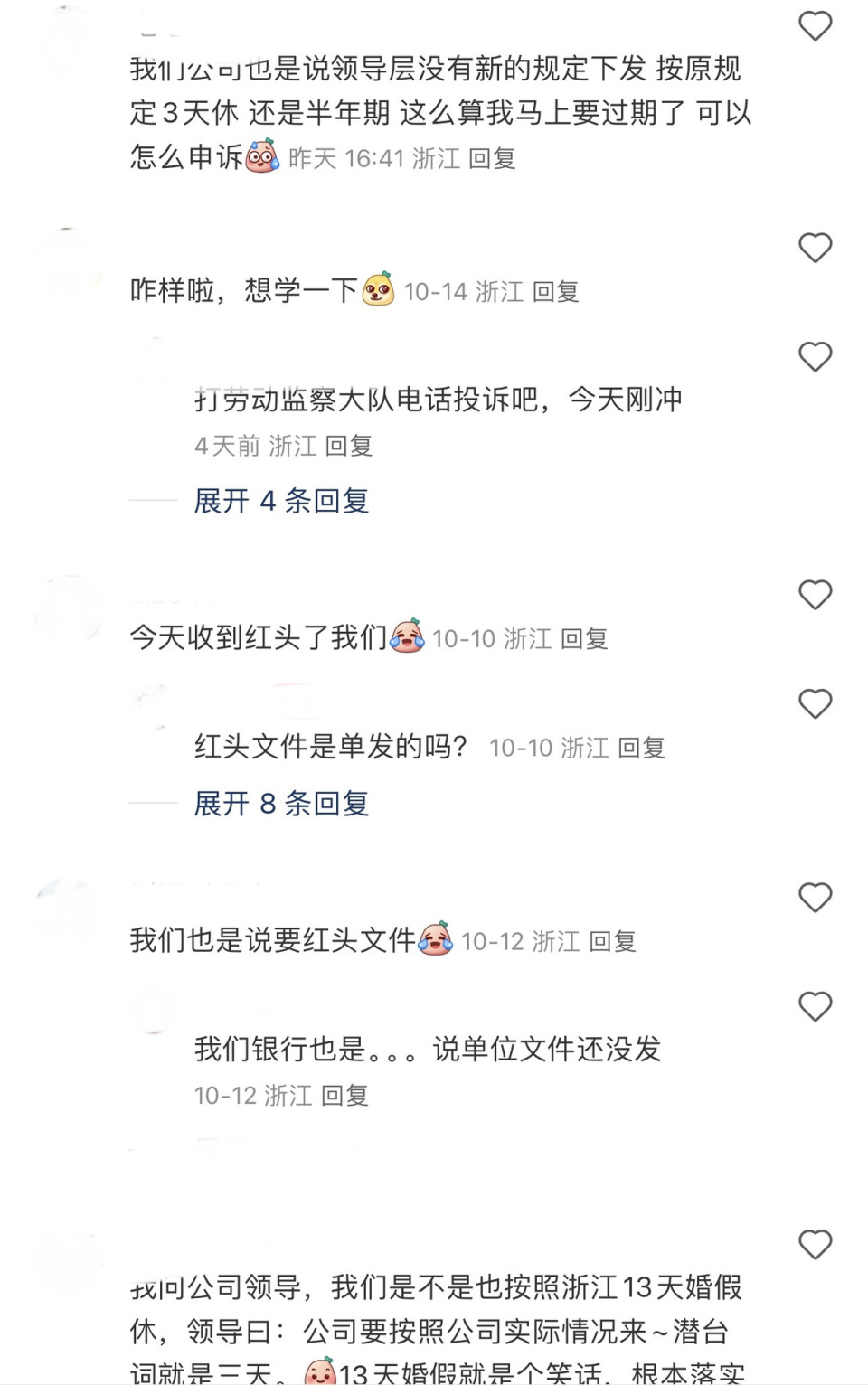Like the comment 我们也是说要红头文件

[x=816, y=898]
